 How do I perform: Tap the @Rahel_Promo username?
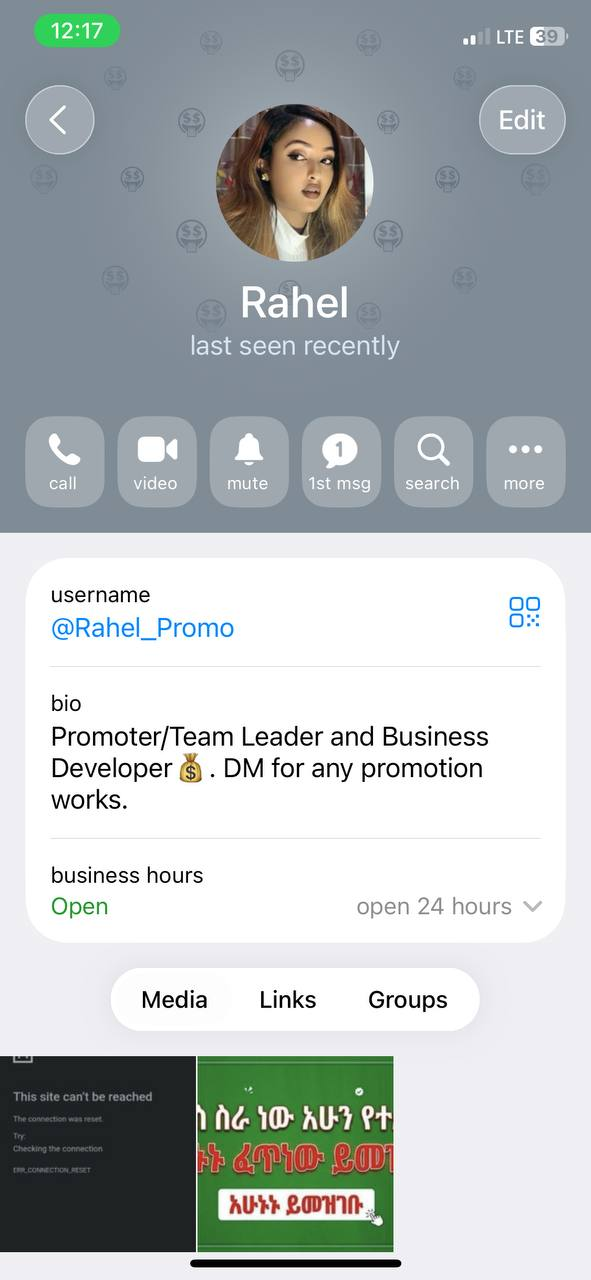[x=143, y=628]
